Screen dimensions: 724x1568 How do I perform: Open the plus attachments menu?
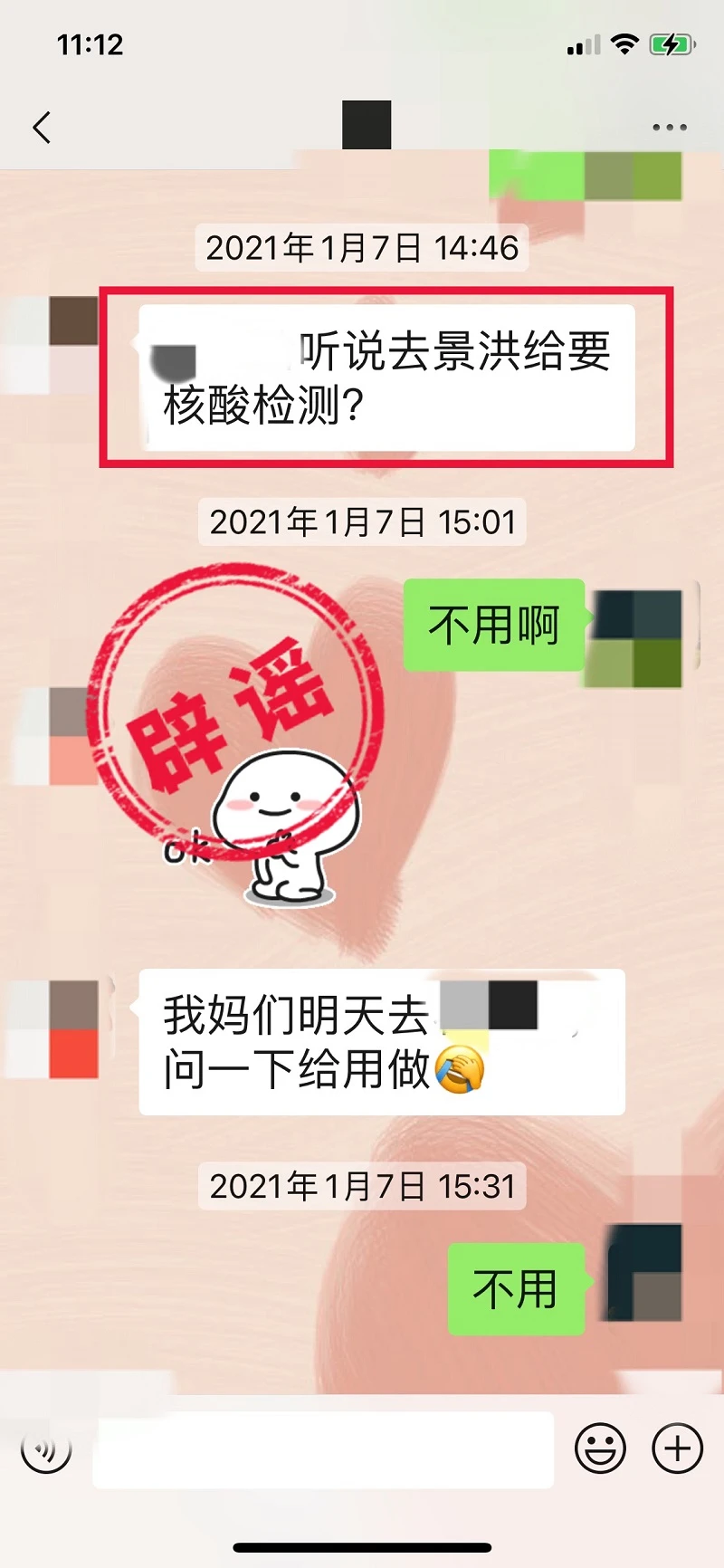[677, 1448]
